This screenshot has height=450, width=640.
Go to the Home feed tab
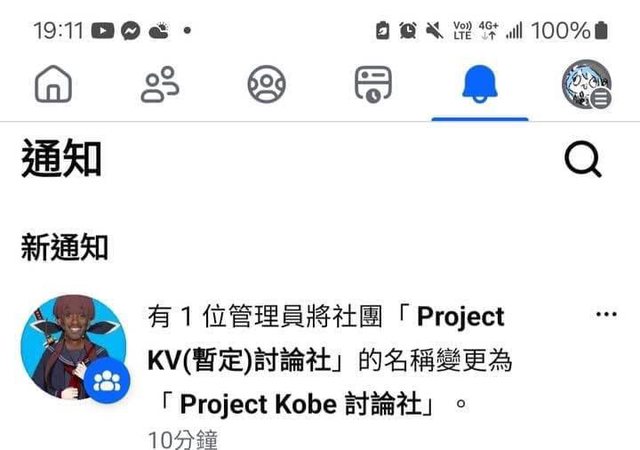pyautogui.click(x=54, y=86)
